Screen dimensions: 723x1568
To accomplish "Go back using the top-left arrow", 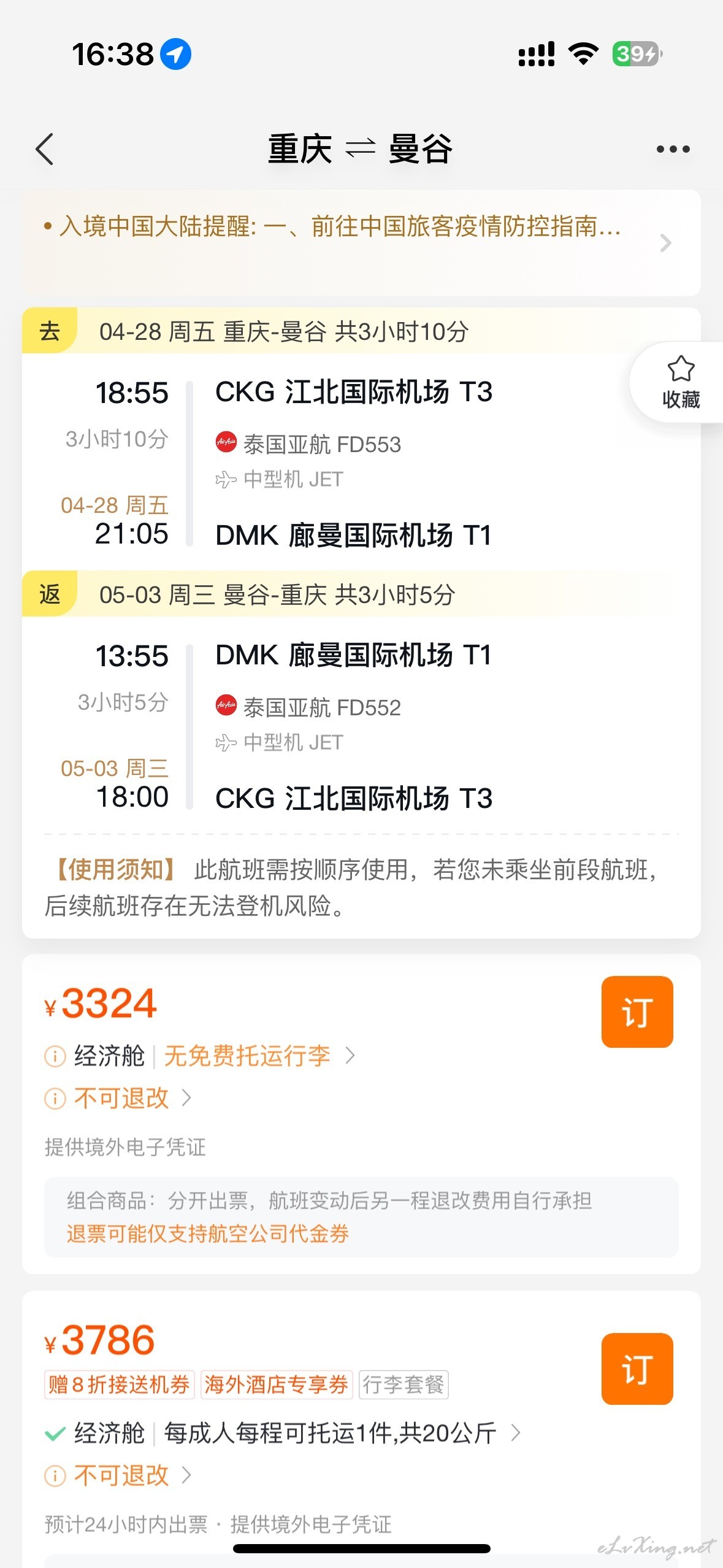I will click(x=45, y=149).
